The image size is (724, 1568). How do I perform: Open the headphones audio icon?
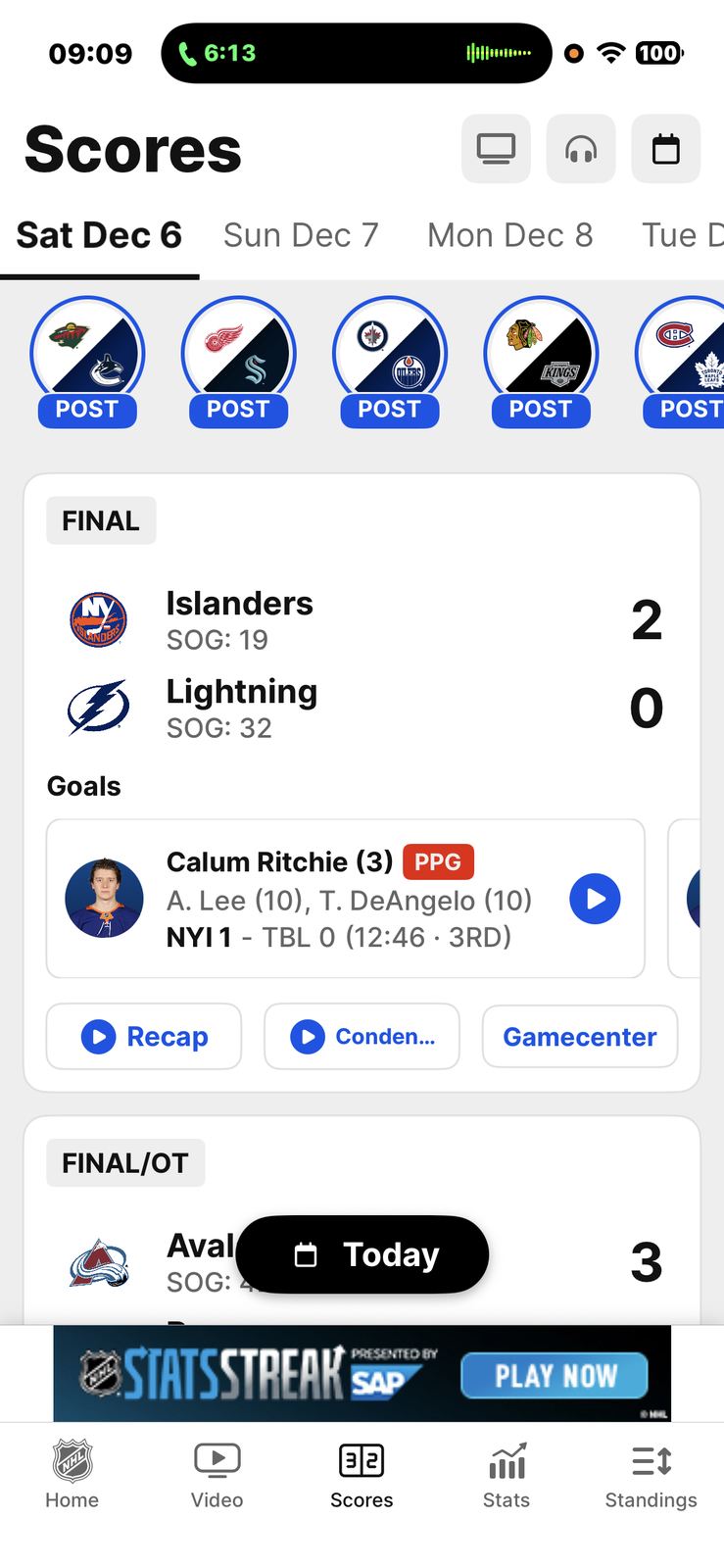click(x=581, y=149)
